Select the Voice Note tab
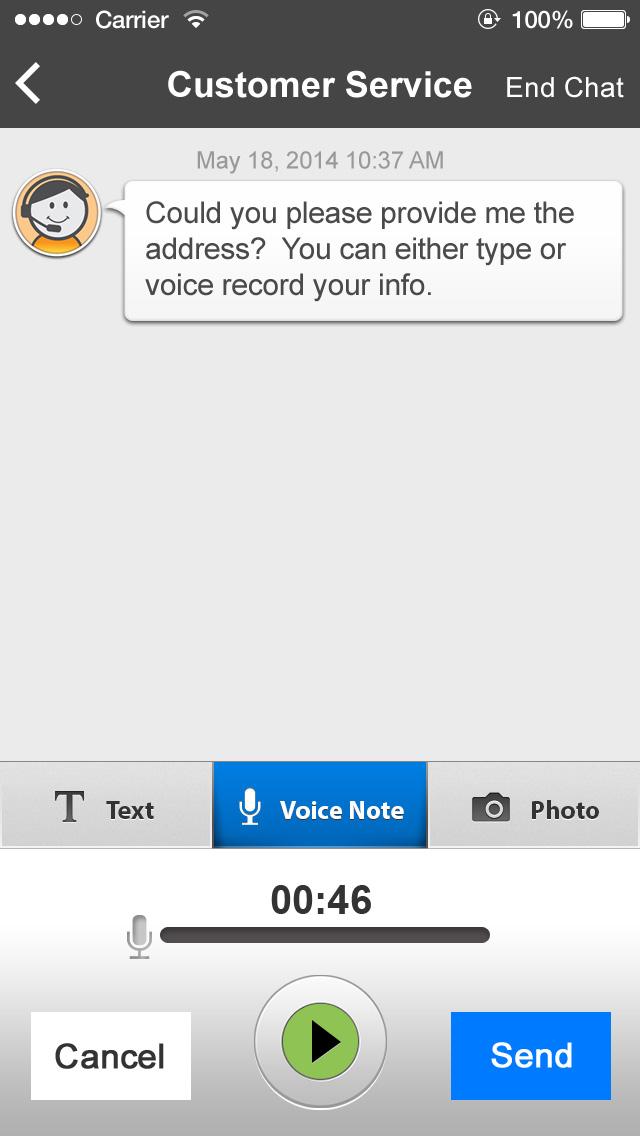 320,806
